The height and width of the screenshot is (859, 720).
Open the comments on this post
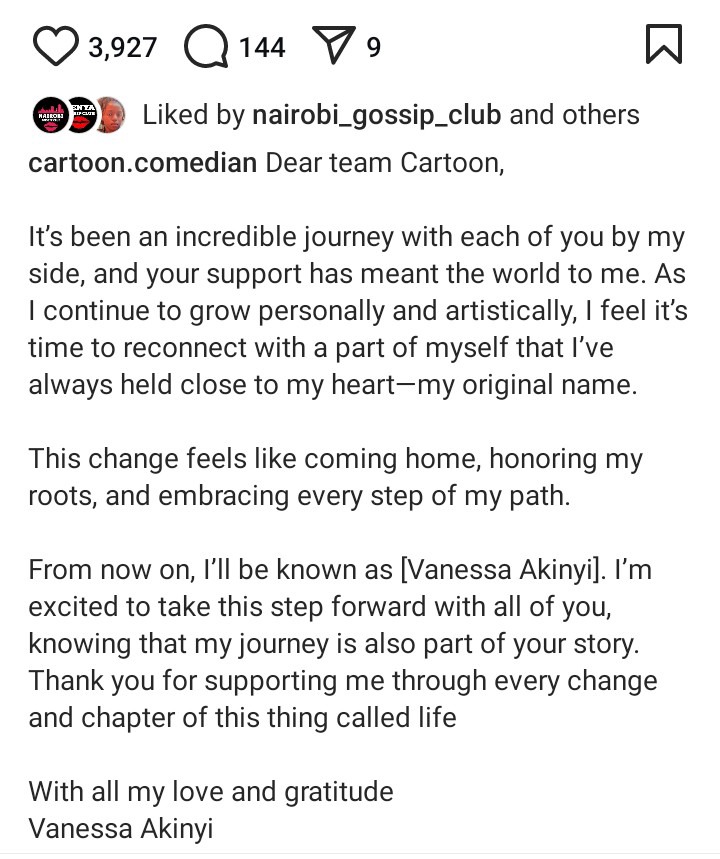[206, 46]
